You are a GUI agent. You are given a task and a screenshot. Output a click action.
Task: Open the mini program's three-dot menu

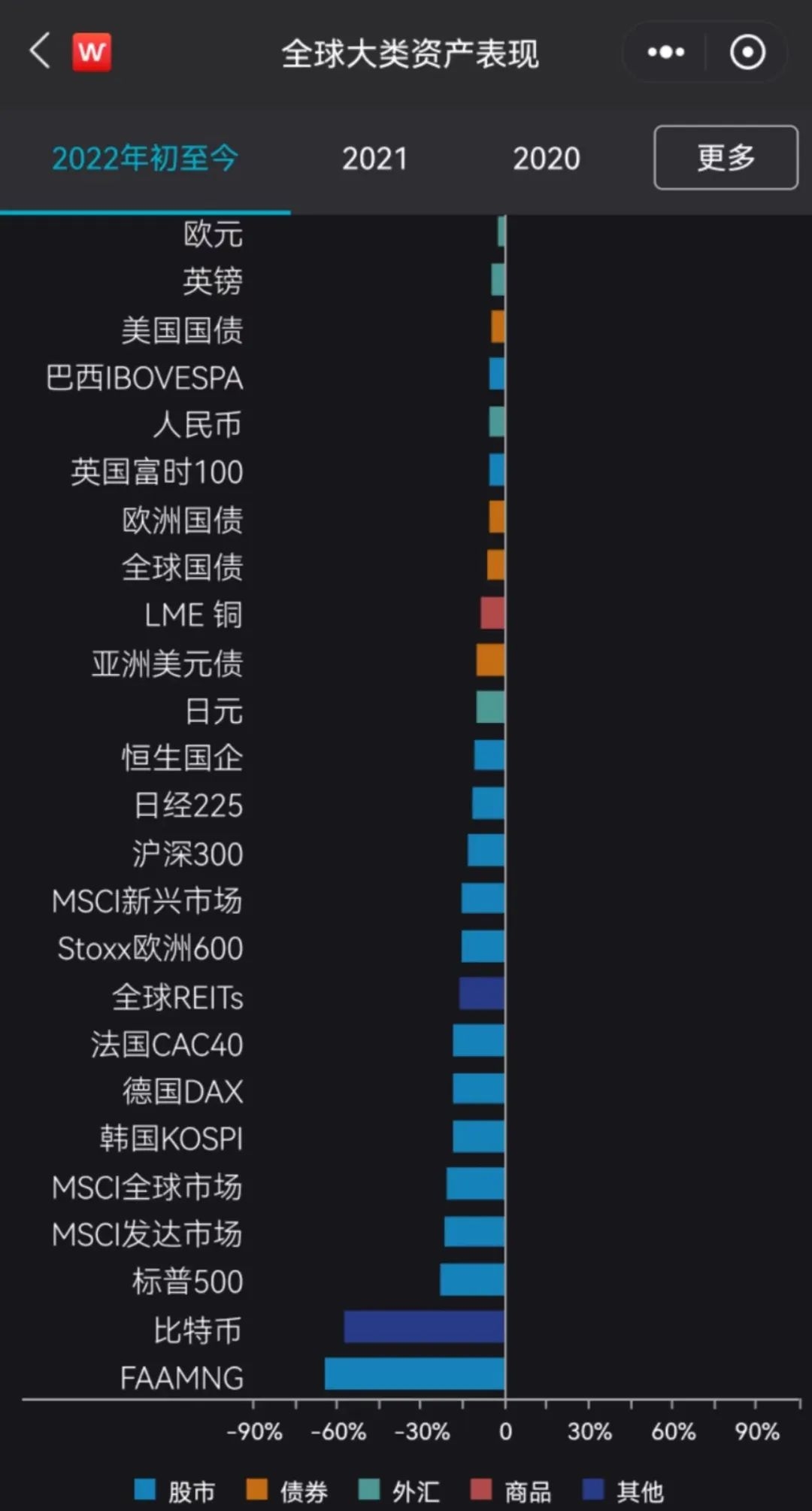pyautogui.click(x=665, y=52)
